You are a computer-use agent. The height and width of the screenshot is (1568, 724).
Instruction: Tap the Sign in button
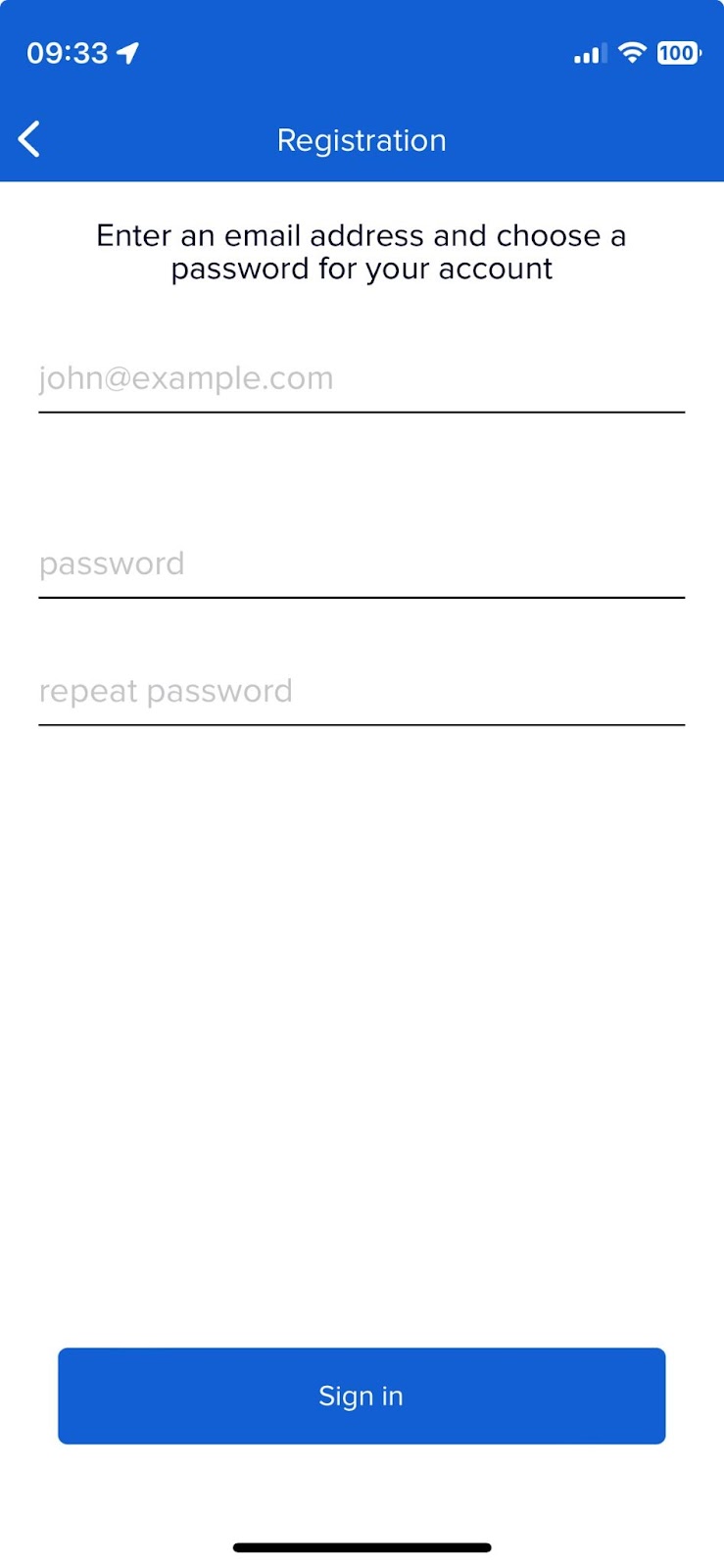(362, 1396)
